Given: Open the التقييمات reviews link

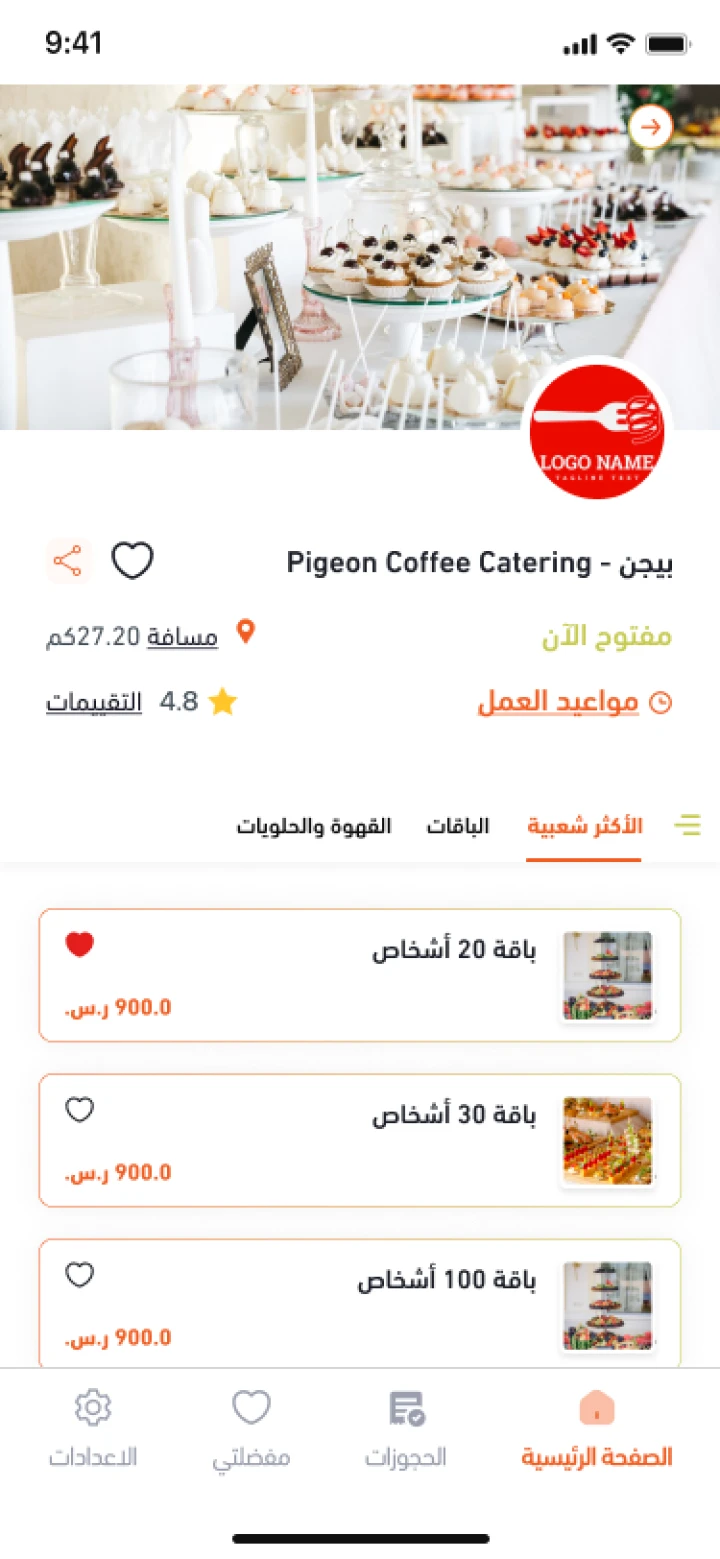Looking at the screenshot, I should click(x=94, y=702).
